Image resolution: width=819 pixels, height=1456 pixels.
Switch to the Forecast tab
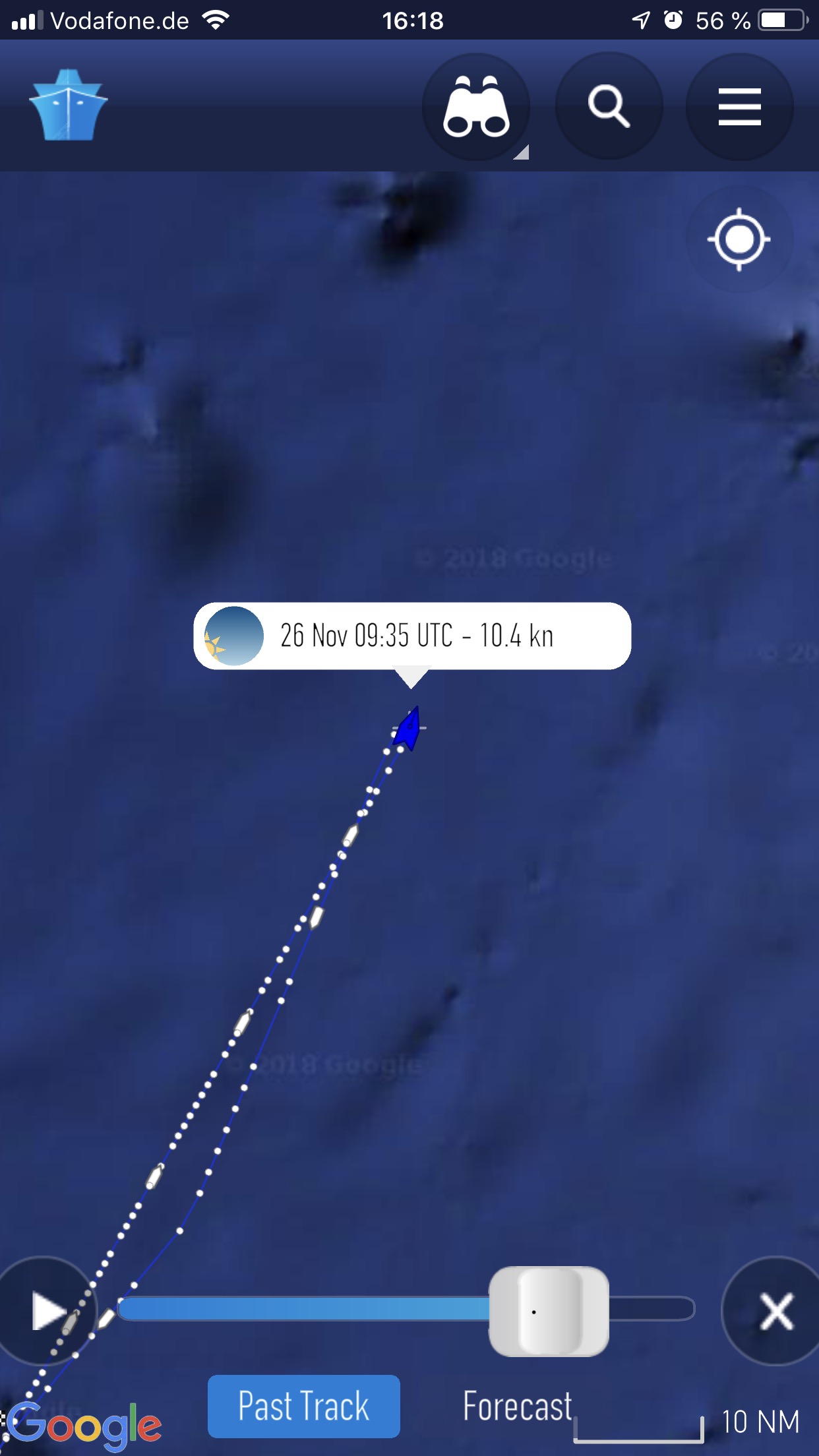click(518, 1406)
